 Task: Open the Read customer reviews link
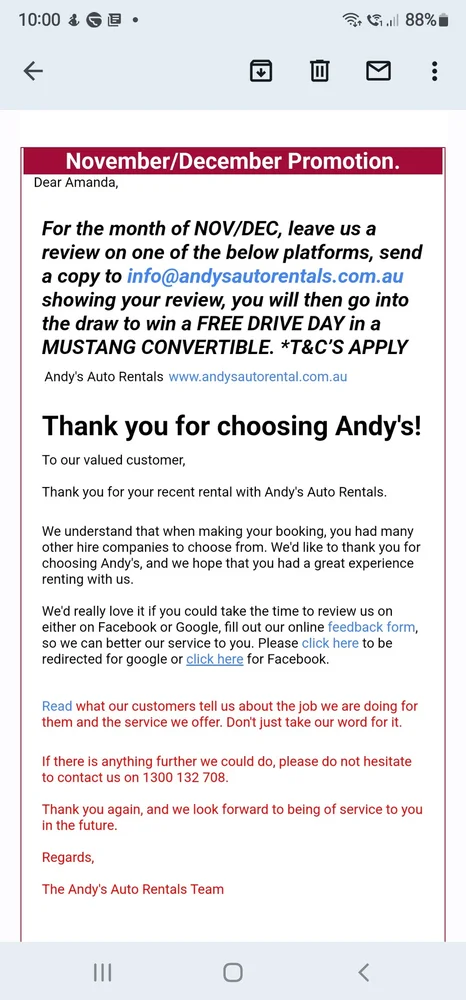(x=57, y=707)
